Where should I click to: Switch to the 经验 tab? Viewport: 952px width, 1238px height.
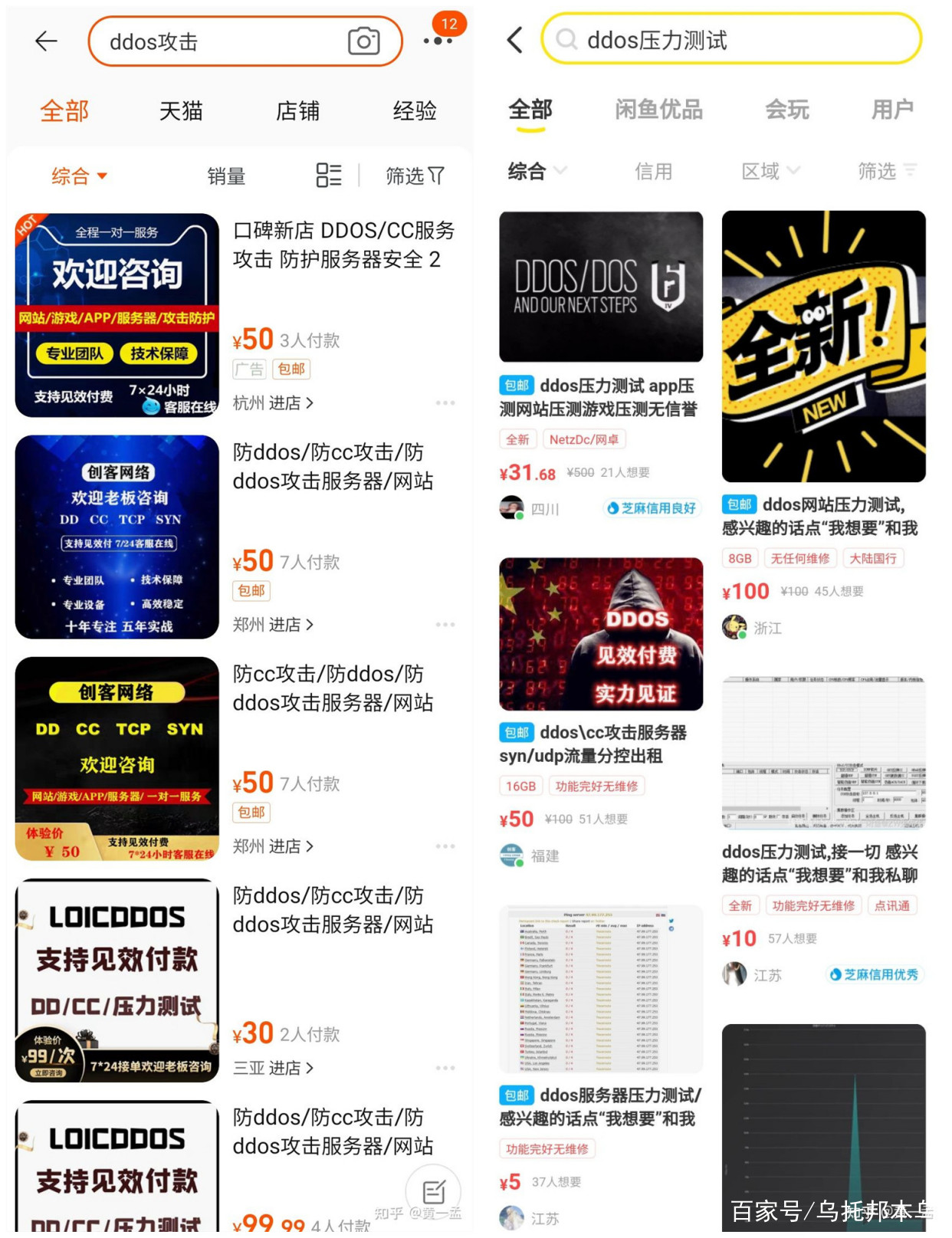coord(415,111)
